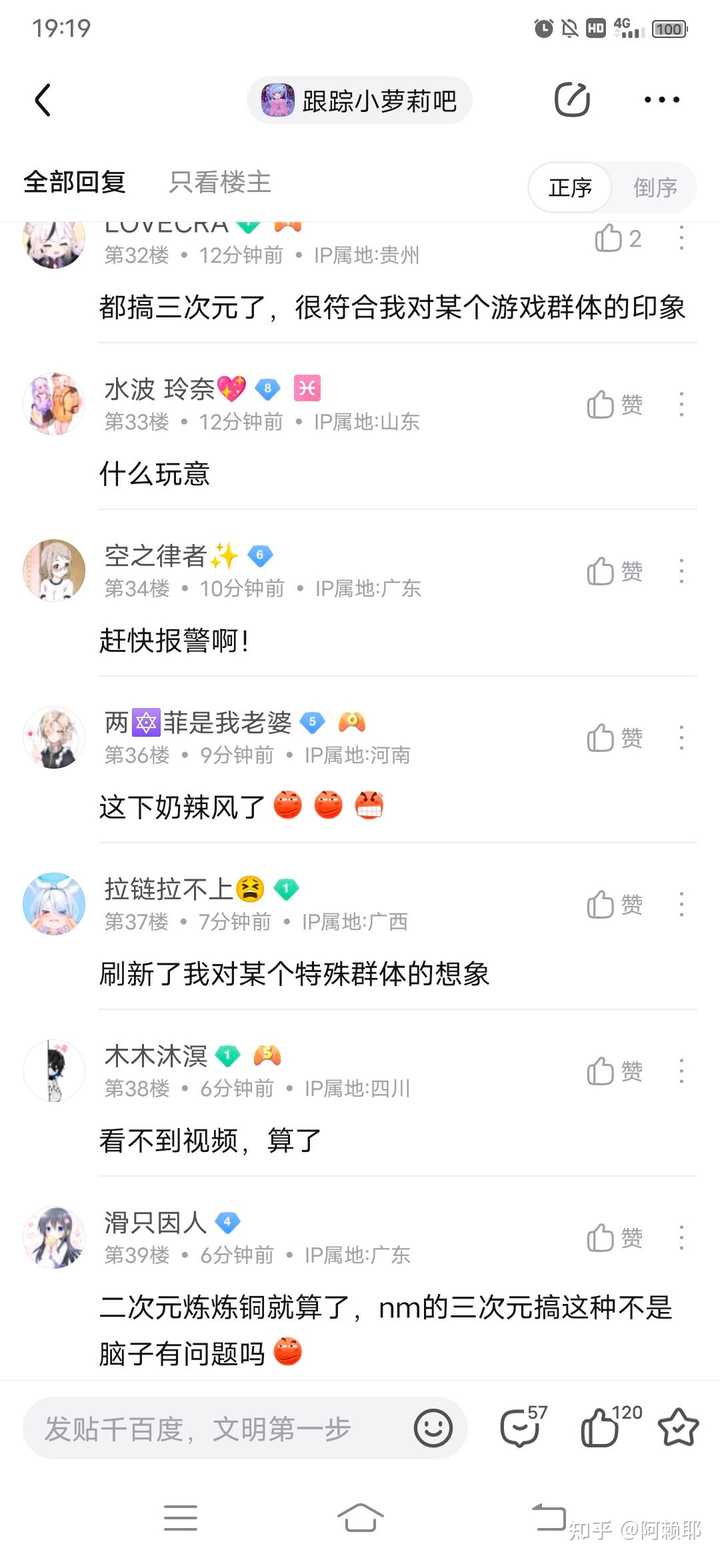Go to the system home screen

(x=360, y=1517)
